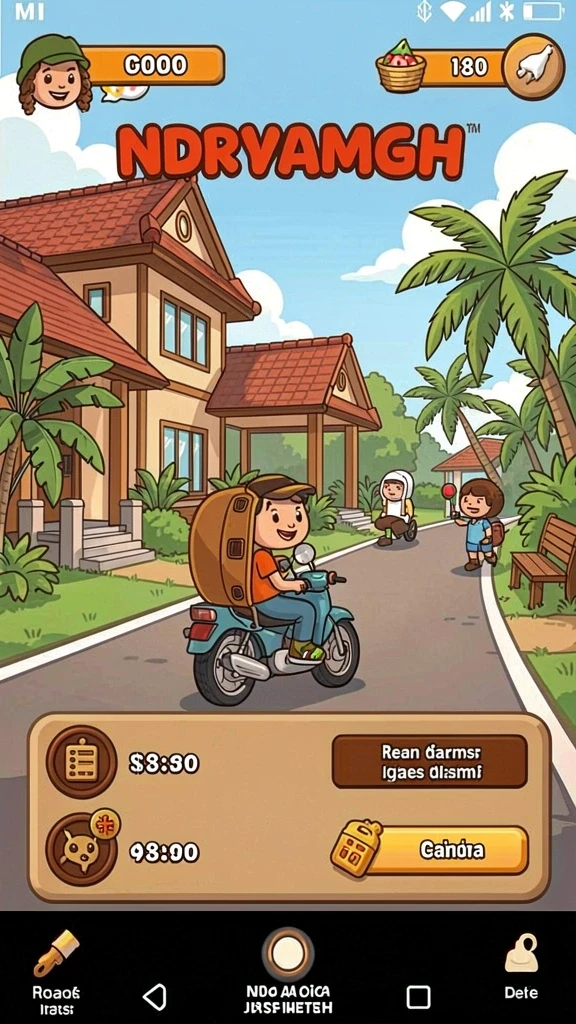Open the pet icon with the badge
The width and height of the screenshot is (576, 1024).
[x=82, y=848]
